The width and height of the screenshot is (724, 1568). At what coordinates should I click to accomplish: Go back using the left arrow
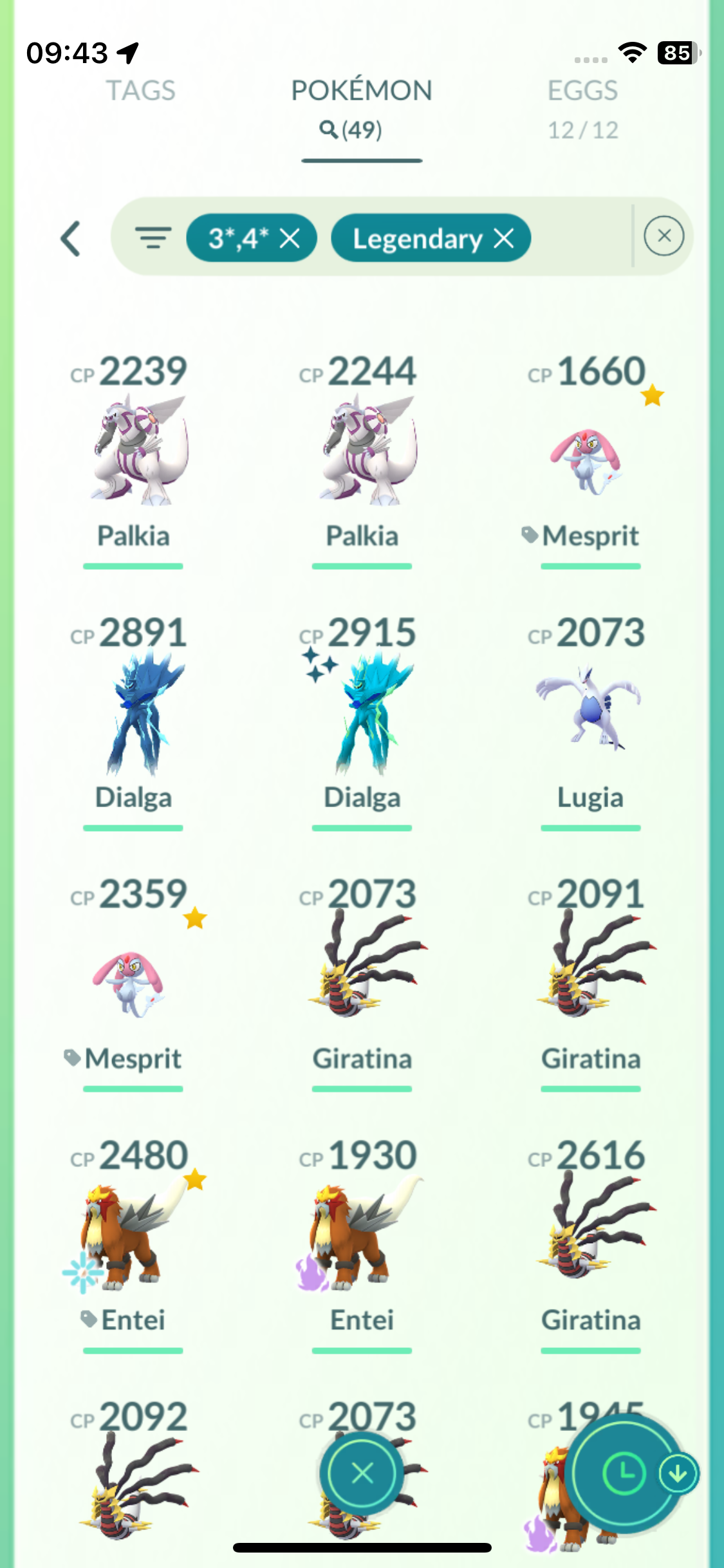71,239
